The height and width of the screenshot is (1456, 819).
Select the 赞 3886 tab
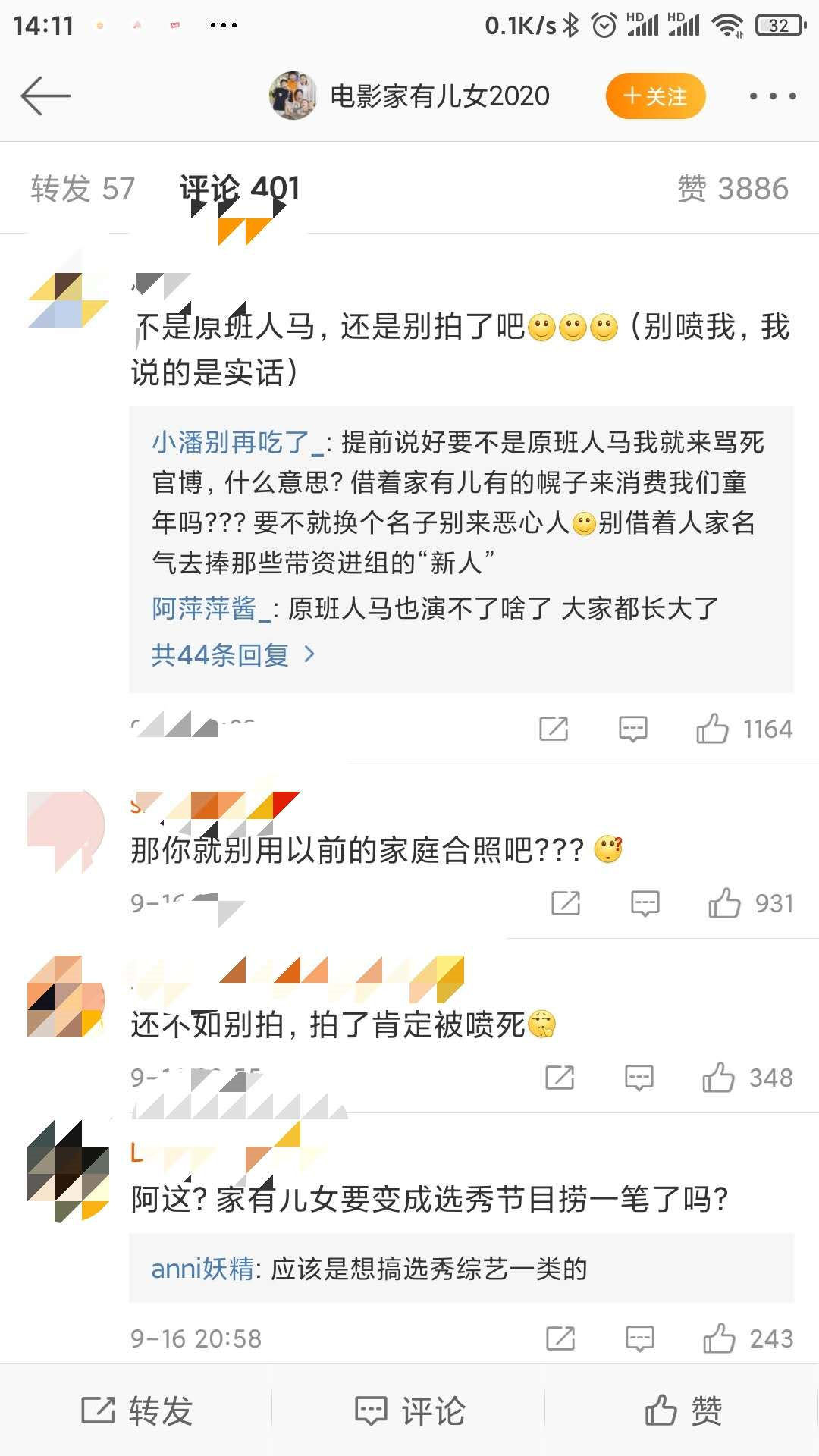click(x=730, y=187)
